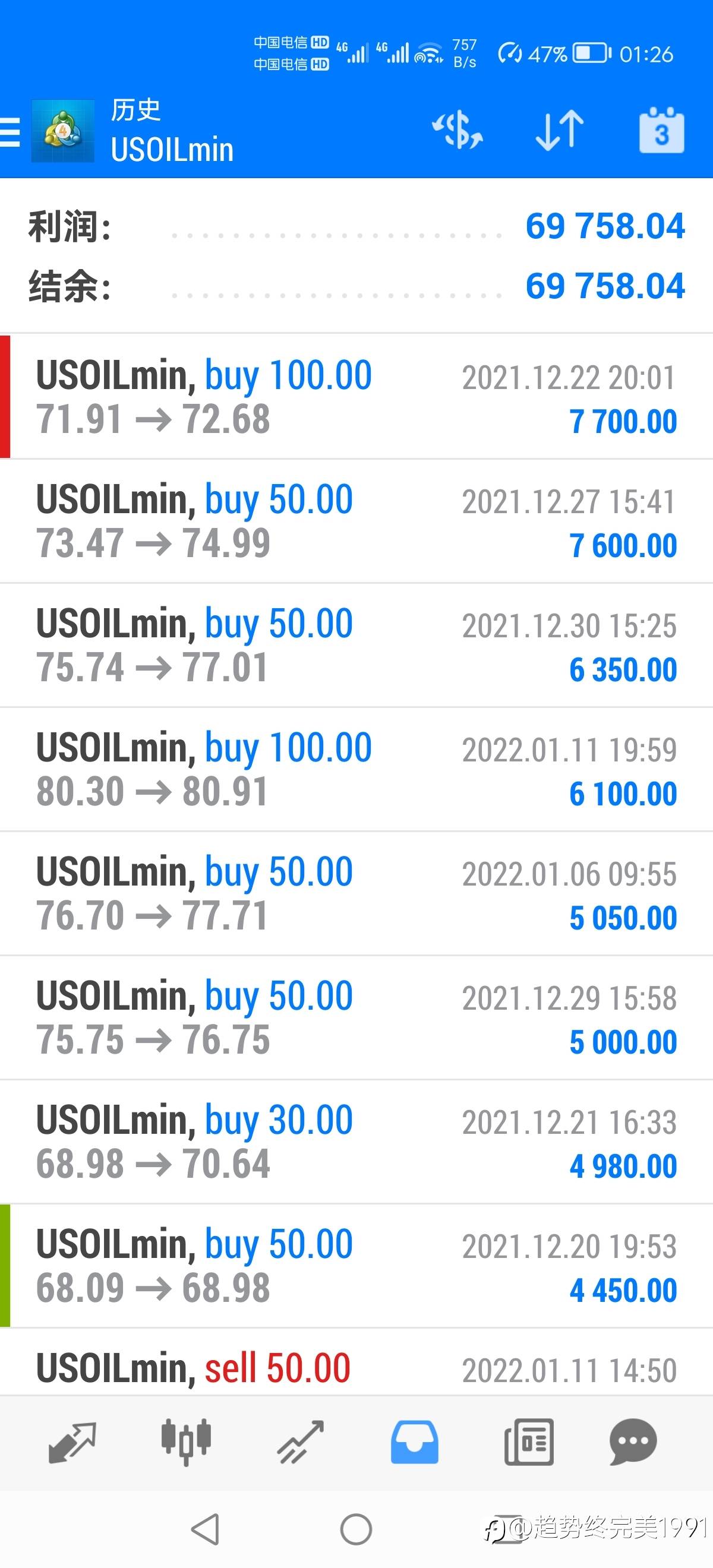Select the trade dated 2021.12.29 15:58

[356, 1018]
